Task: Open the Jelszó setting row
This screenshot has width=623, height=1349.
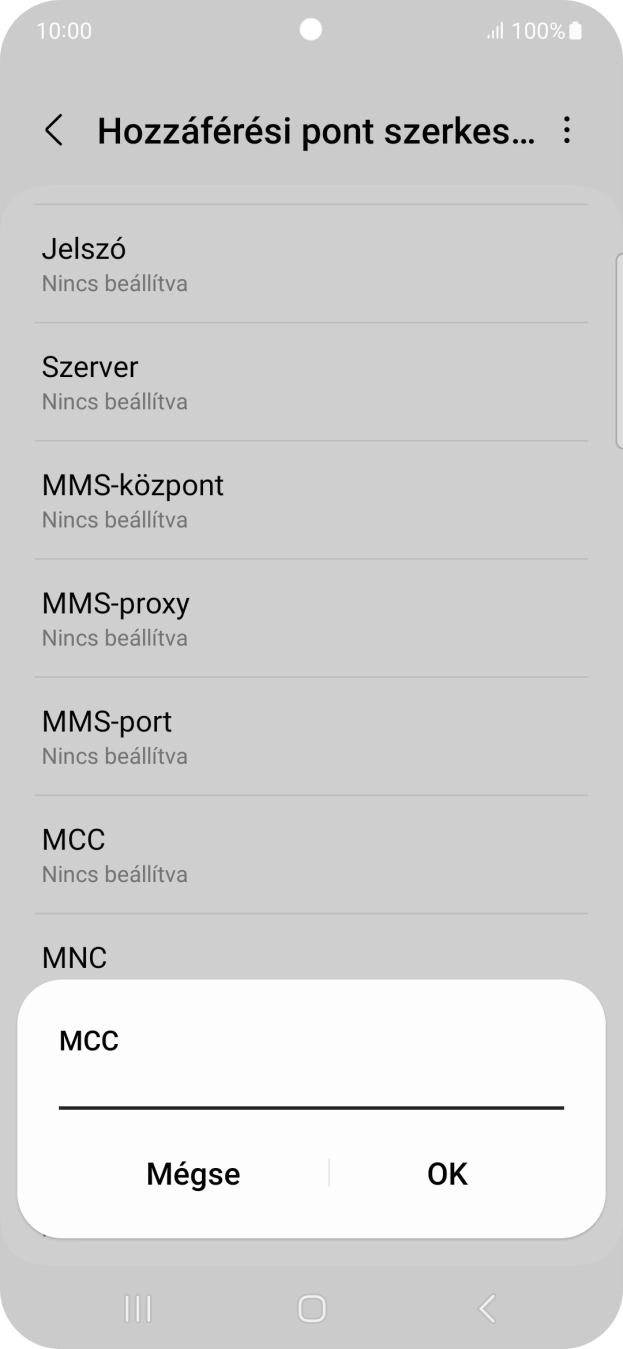Action: pos(311,264)
